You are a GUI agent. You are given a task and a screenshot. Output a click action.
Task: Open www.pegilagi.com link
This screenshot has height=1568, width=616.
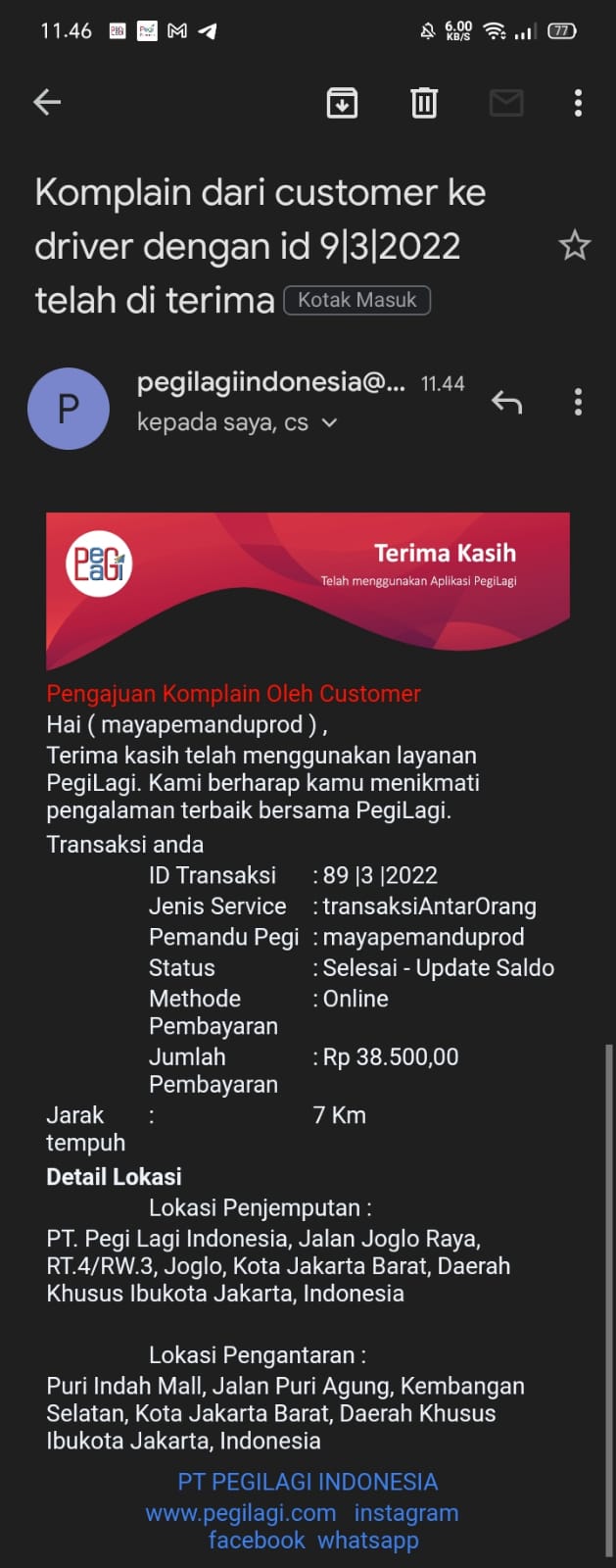point(241,1512)
